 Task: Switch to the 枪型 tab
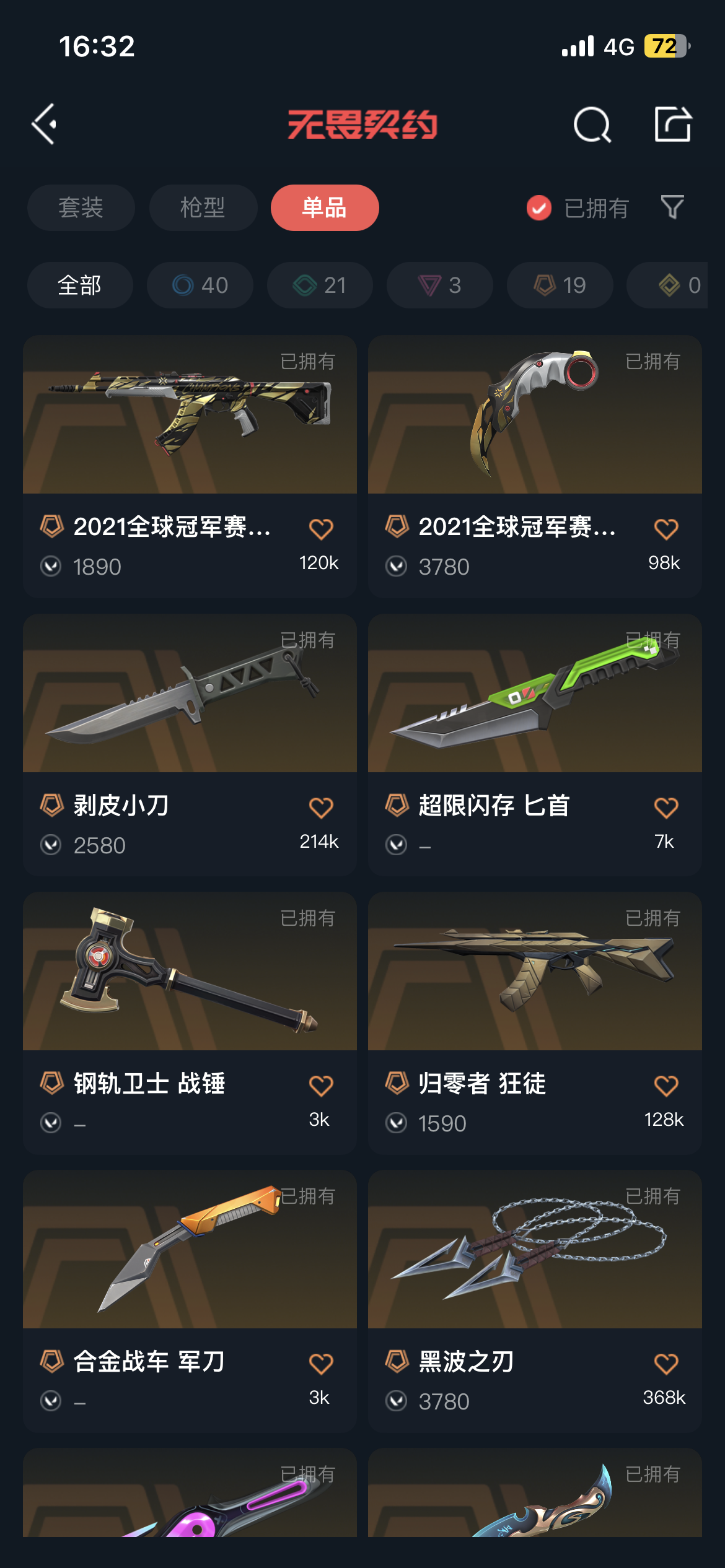[203, 207]
